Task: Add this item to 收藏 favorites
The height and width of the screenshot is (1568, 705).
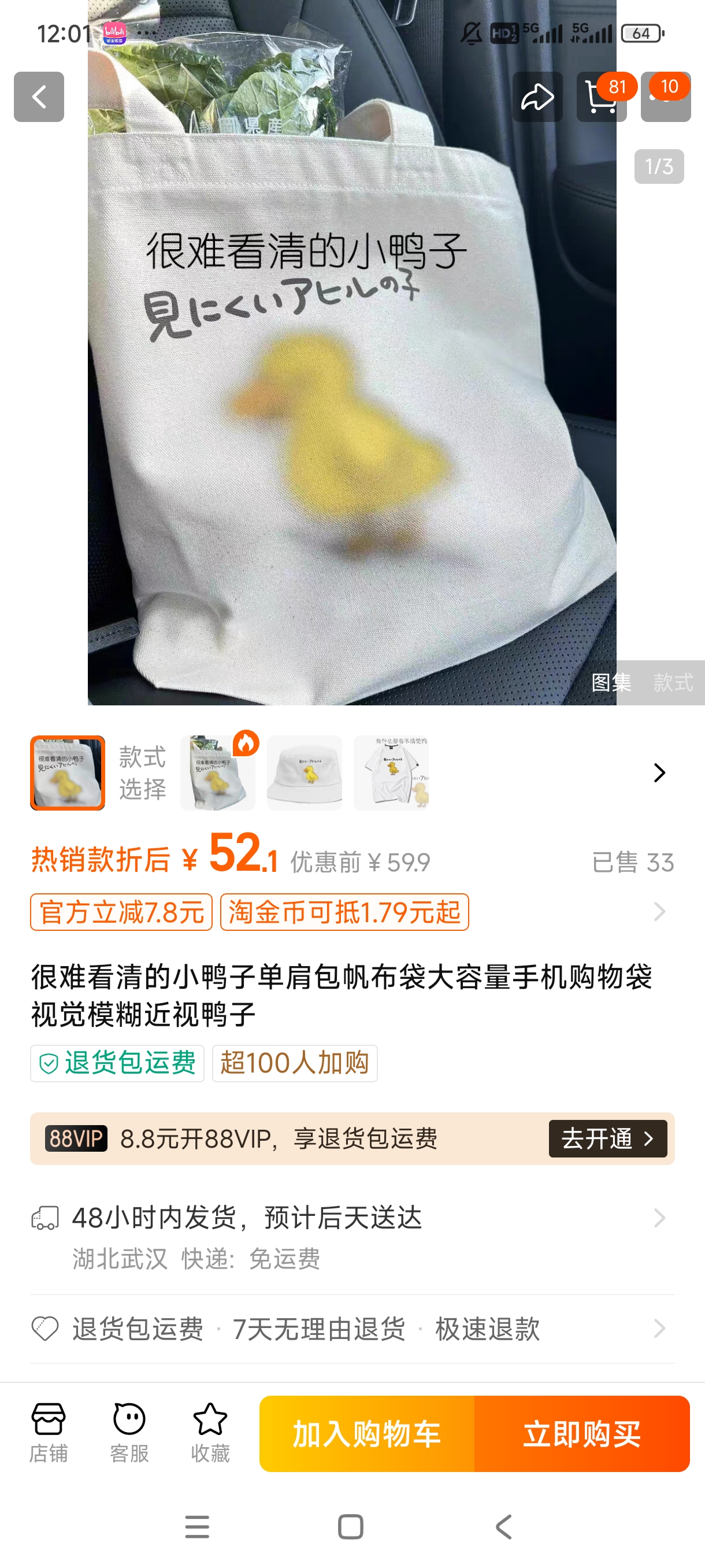Action: coord(210,1433)
